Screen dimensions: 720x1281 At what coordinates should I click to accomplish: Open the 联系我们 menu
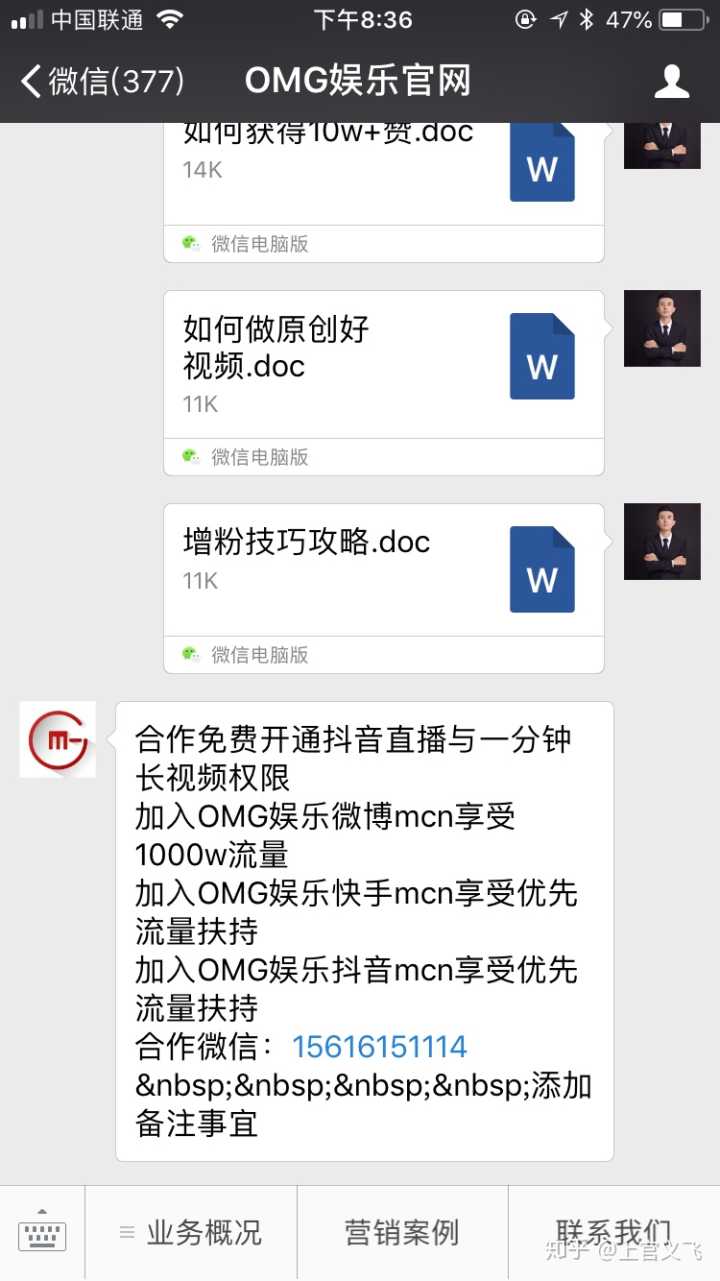[613, 1233]
